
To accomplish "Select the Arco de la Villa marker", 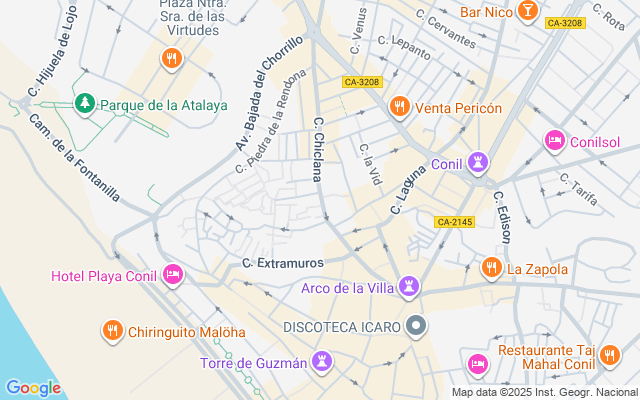I will pyautogui.click(x=408, y=288).
